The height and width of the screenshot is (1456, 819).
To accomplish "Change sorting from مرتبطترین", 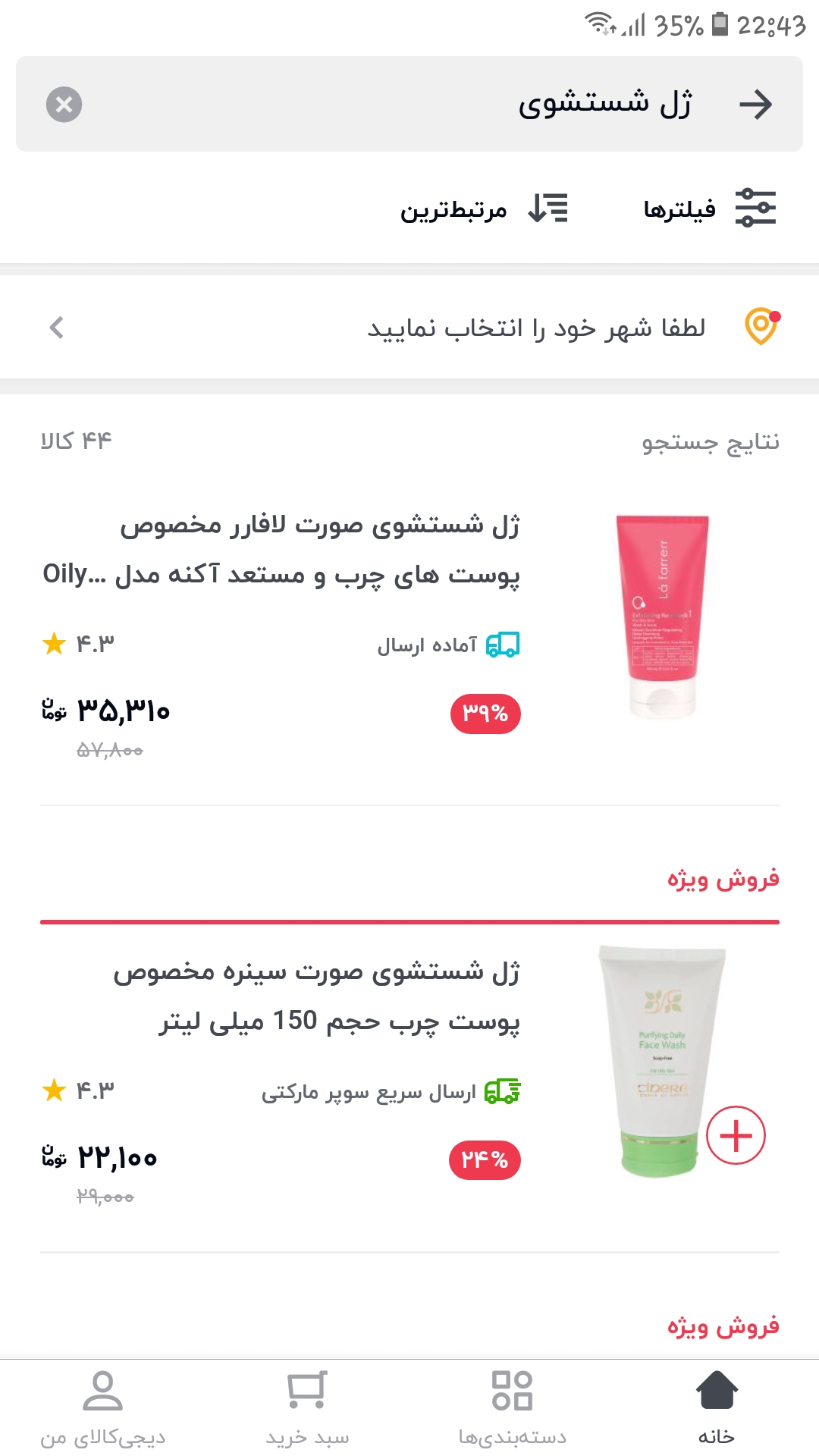I will (x=484, y=208).
